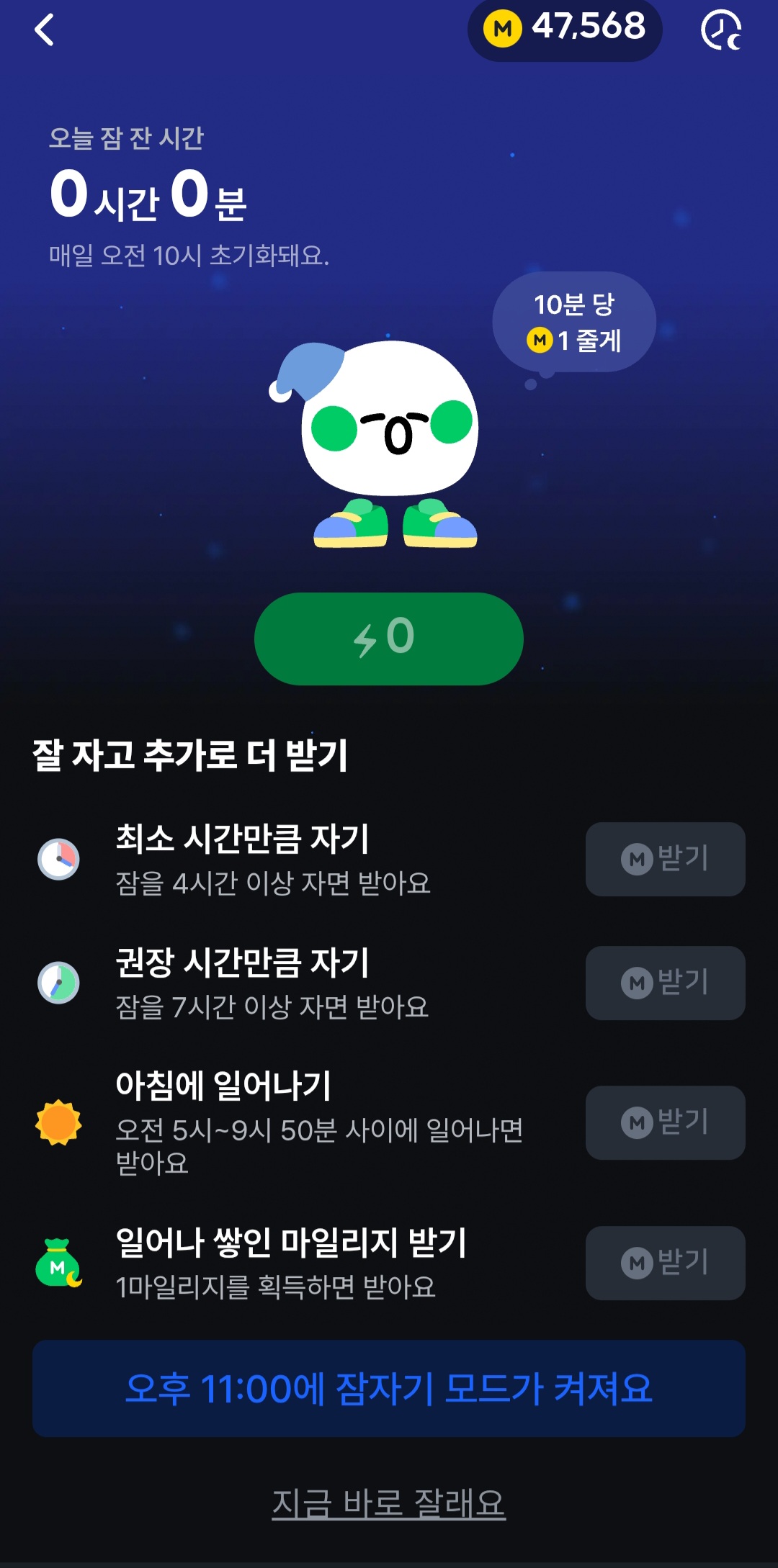Tap the green mileage money bag icon

58,1261
